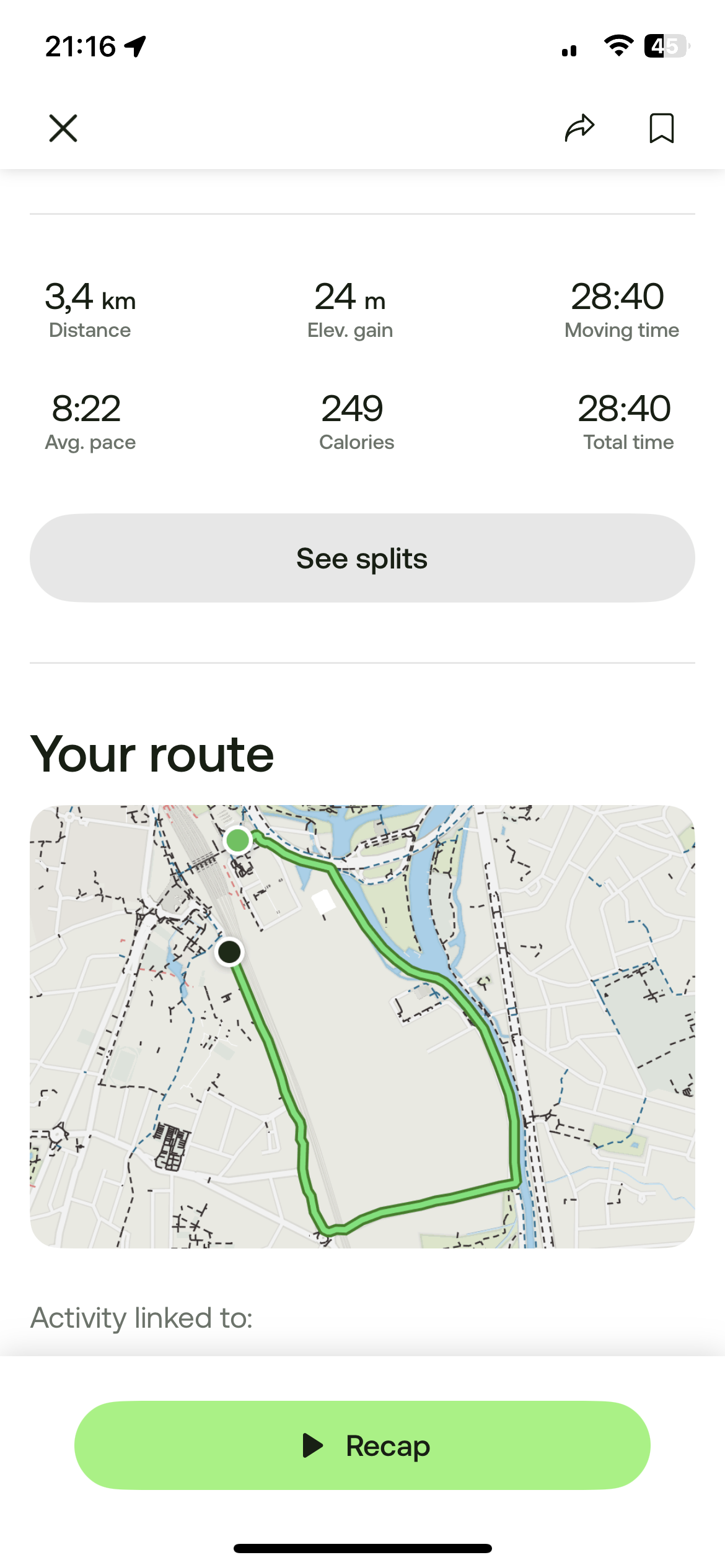This screenshot has width=725, height=1568.
Task: Share this activity
Action: 579,128
